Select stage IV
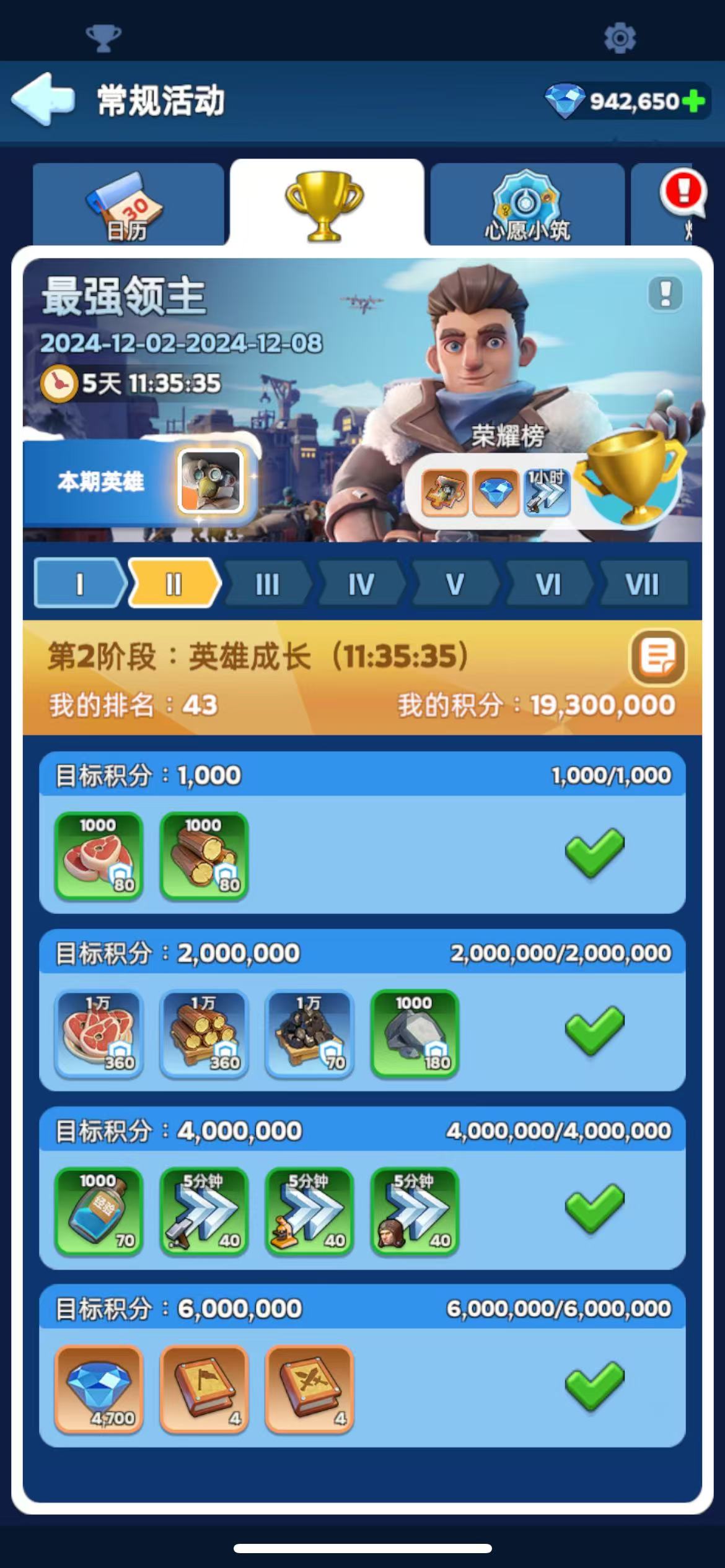The height and width of the screenshot is (1568, 725). click(x=361, y=583)
